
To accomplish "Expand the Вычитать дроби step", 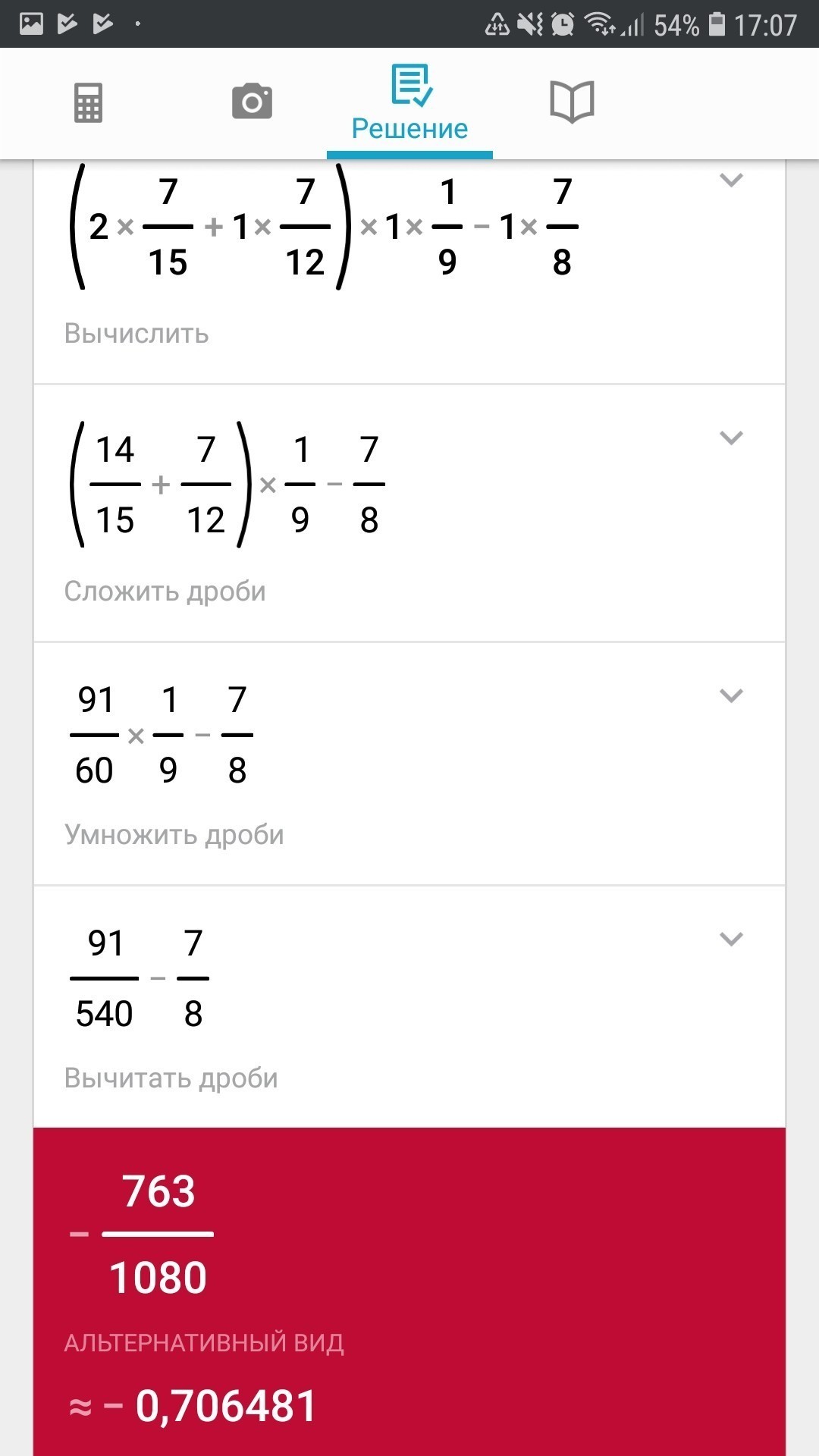I will (731, 940).
